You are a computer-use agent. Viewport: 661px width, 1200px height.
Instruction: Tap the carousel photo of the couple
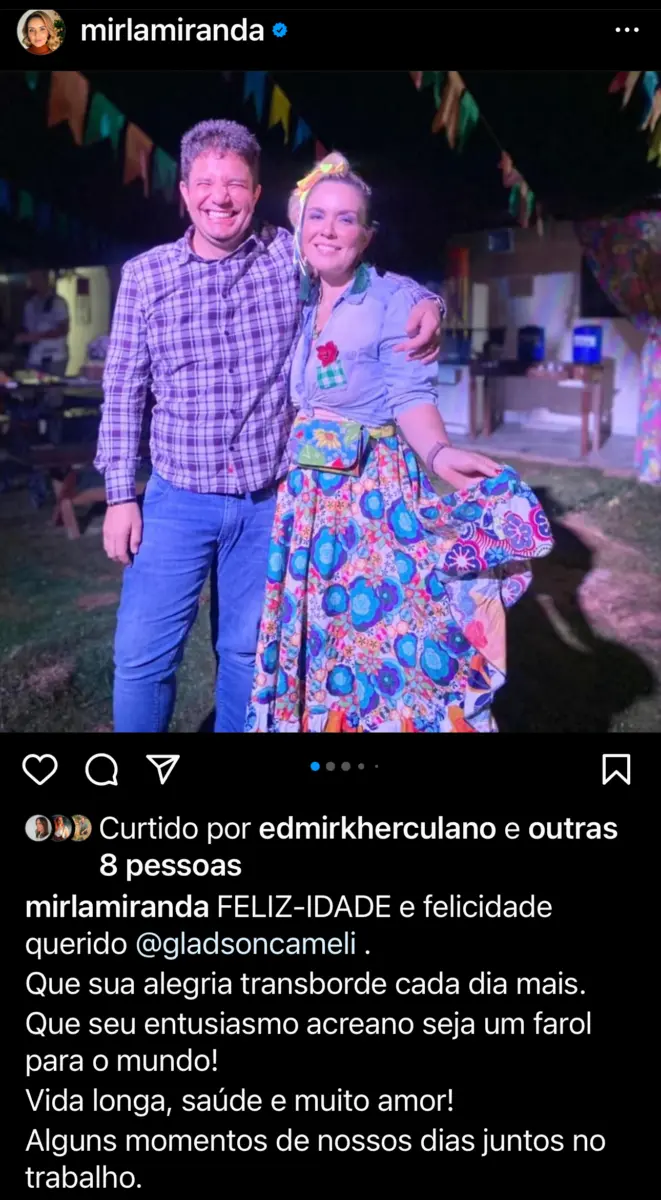click(330, 400)
